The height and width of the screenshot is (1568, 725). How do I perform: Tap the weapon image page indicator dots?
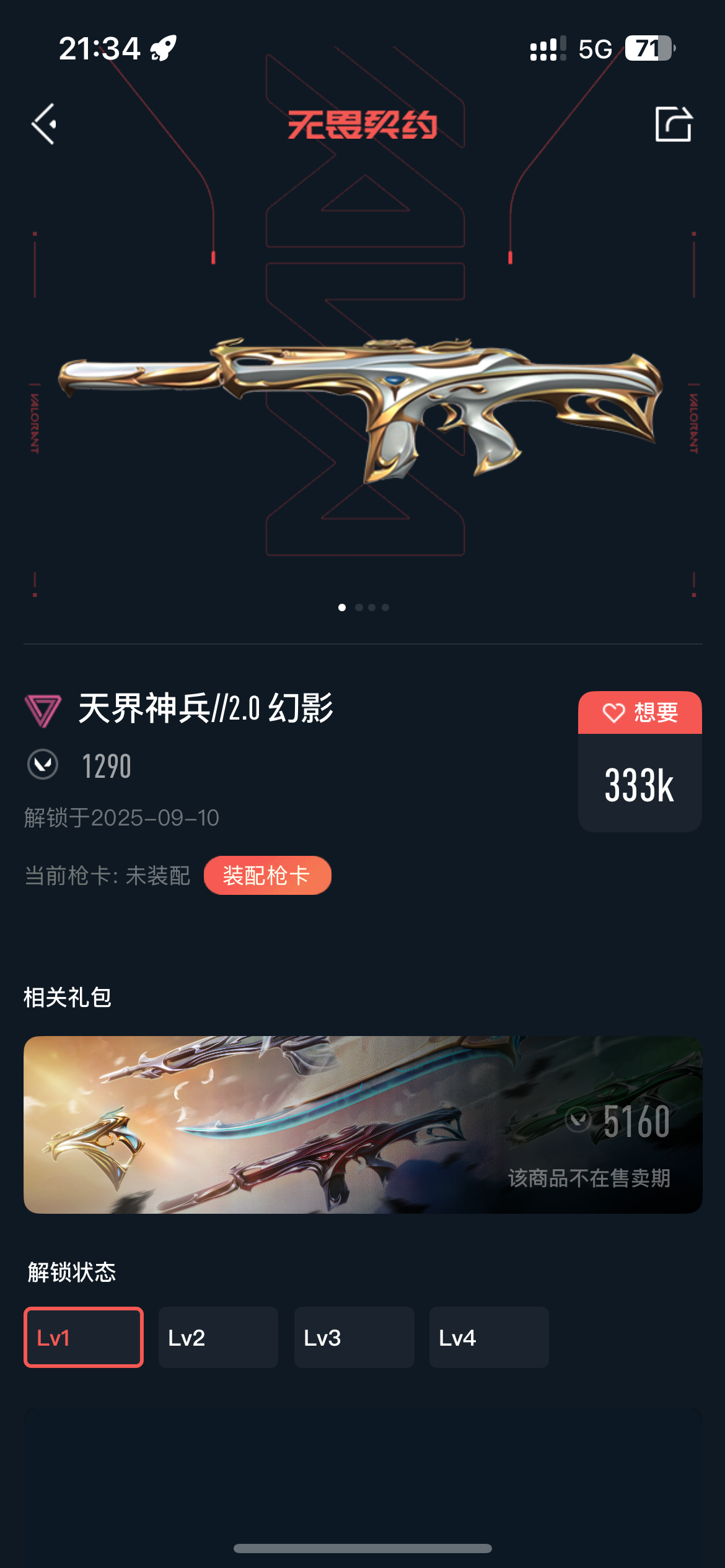[x=364, y=608]
